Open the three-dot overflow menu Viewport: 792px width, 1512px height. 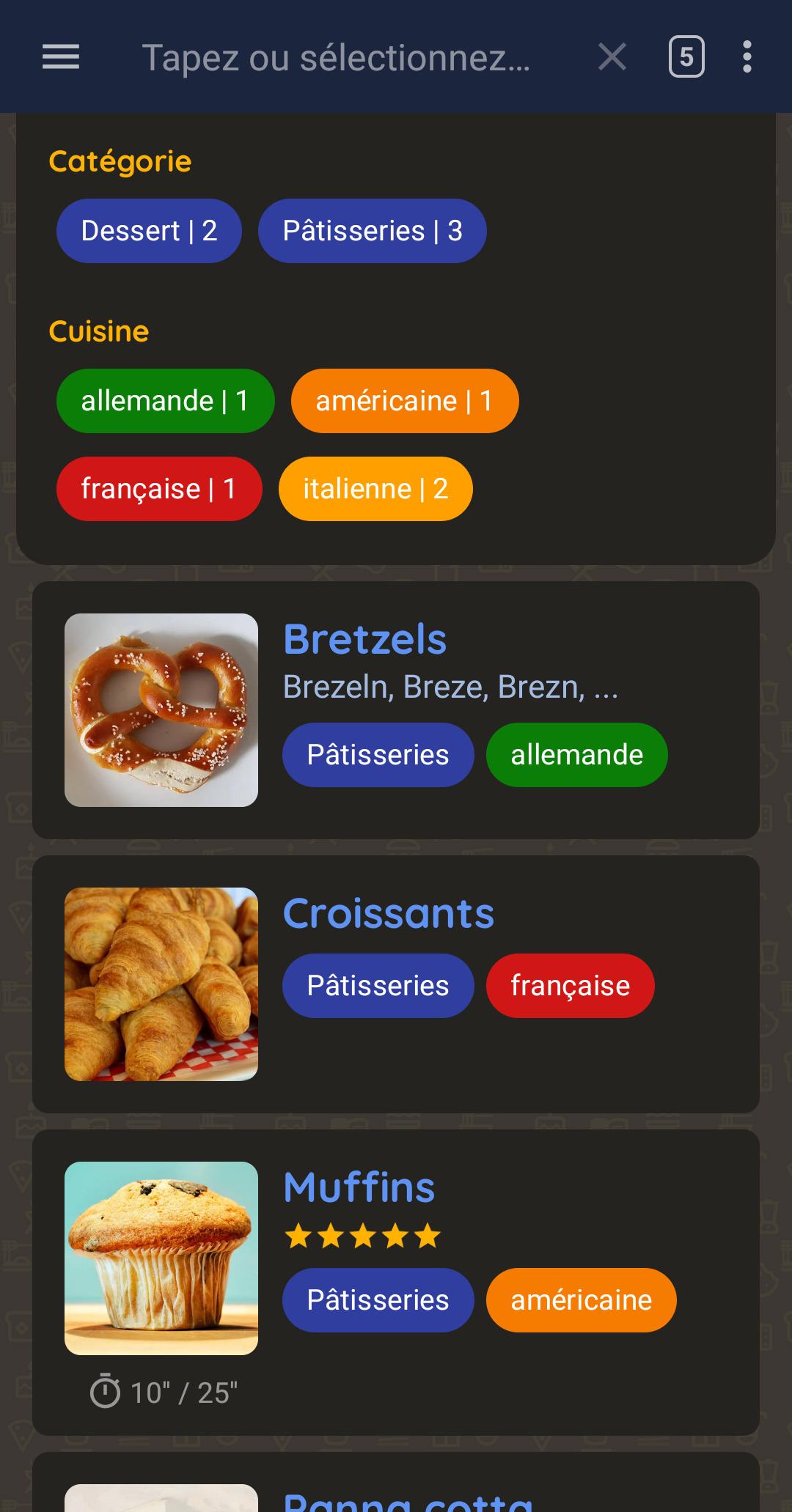point(747,56)
